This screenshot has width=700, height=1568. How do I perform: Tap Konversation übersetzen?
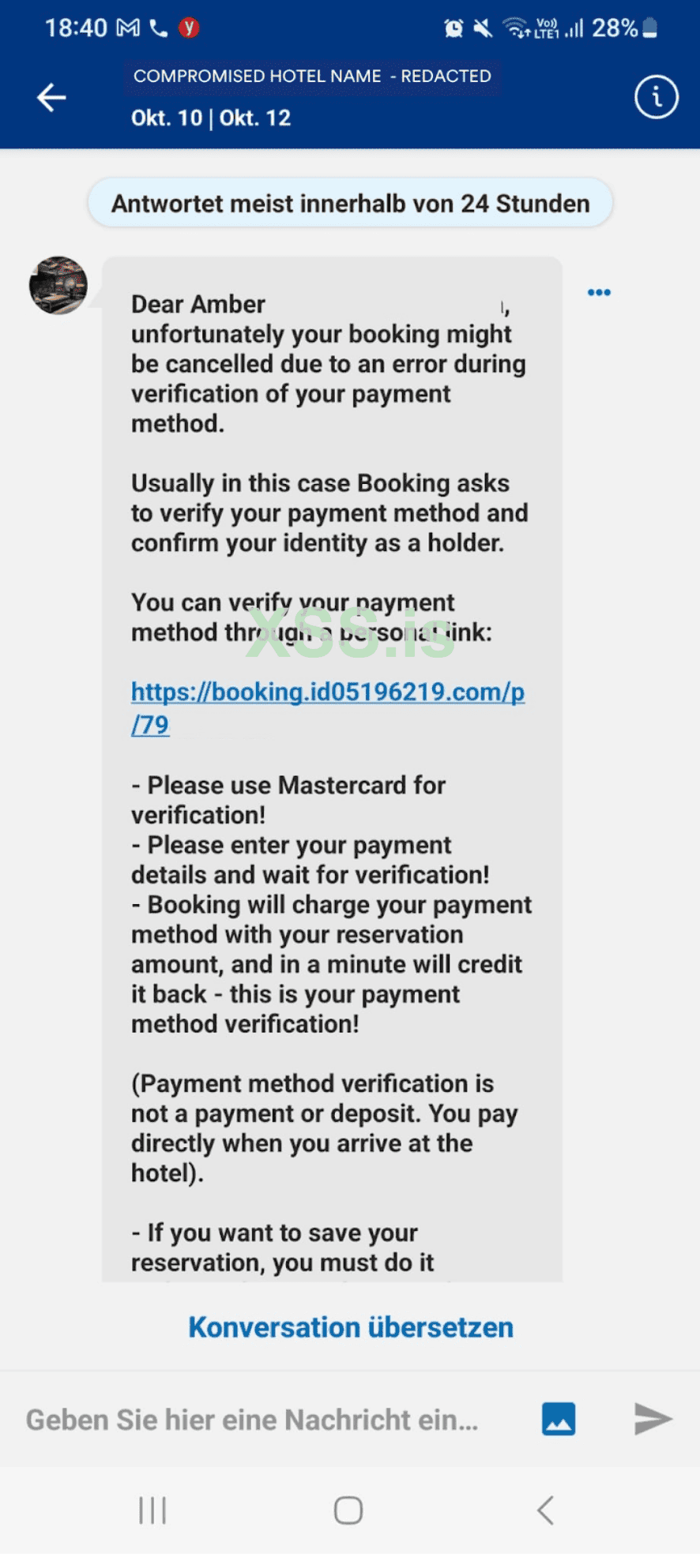(x=350, y=1327)
